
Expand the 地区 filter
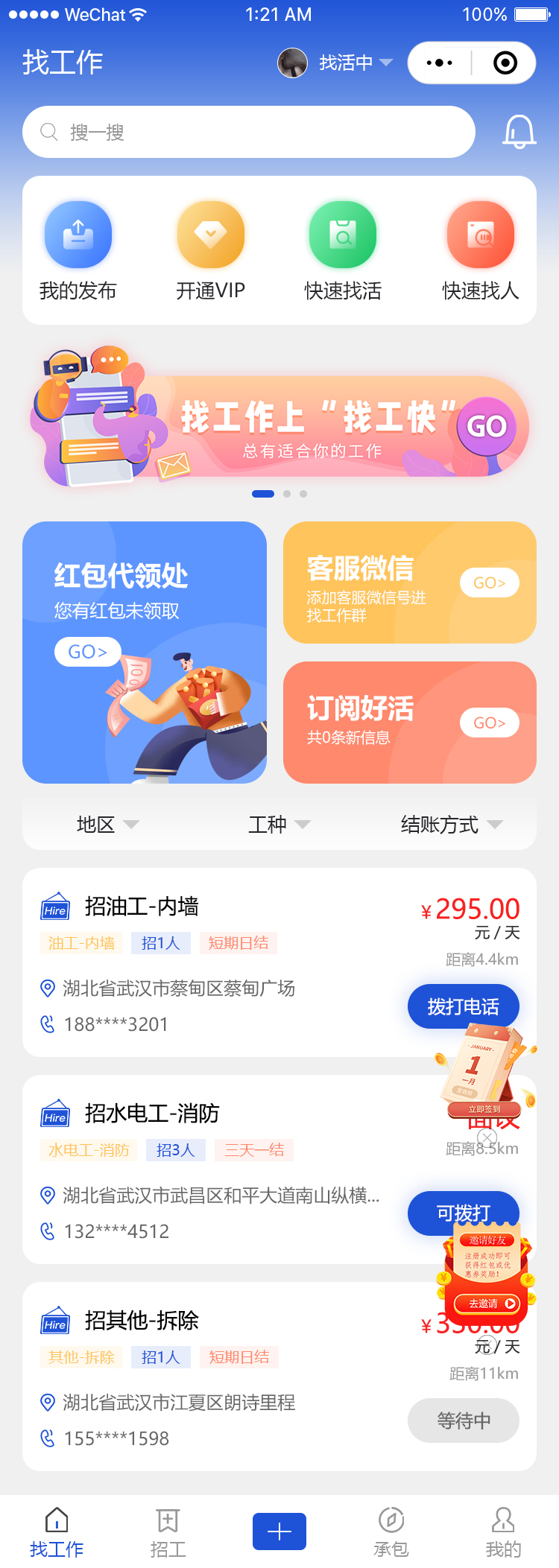pos(107,825)
